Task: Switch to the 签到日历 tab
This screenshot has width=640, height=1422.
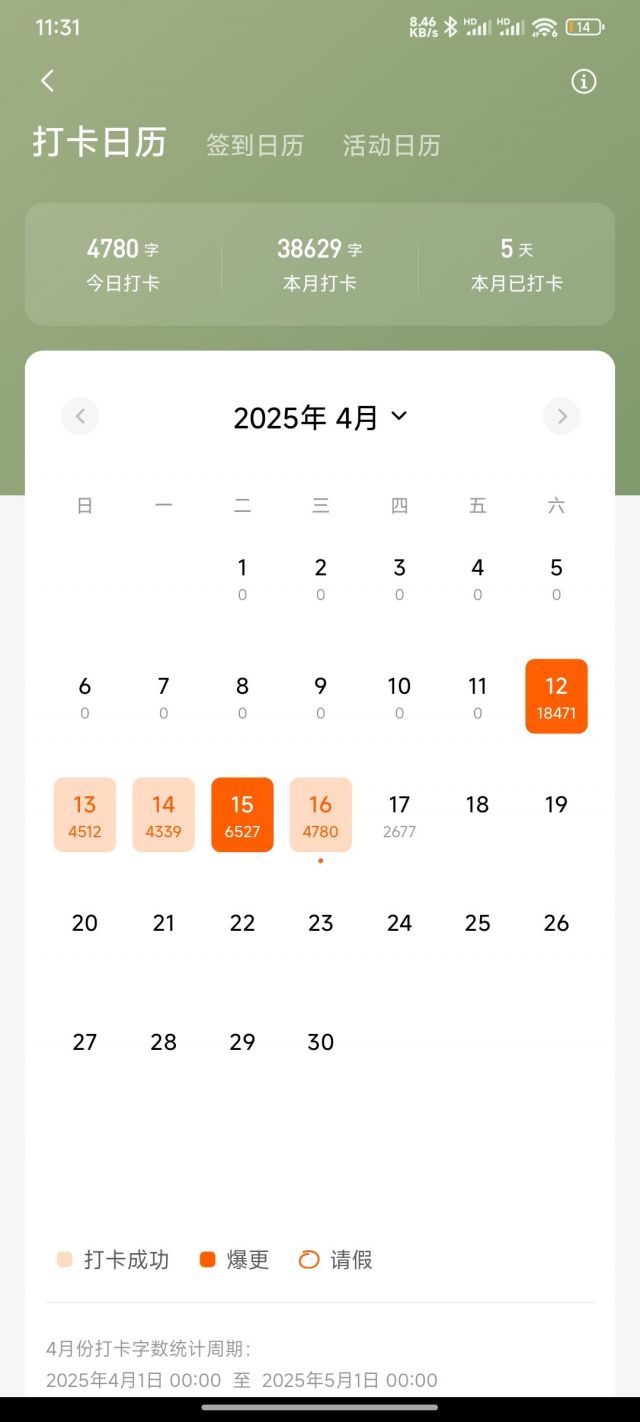Action: [x=255, y=145]
